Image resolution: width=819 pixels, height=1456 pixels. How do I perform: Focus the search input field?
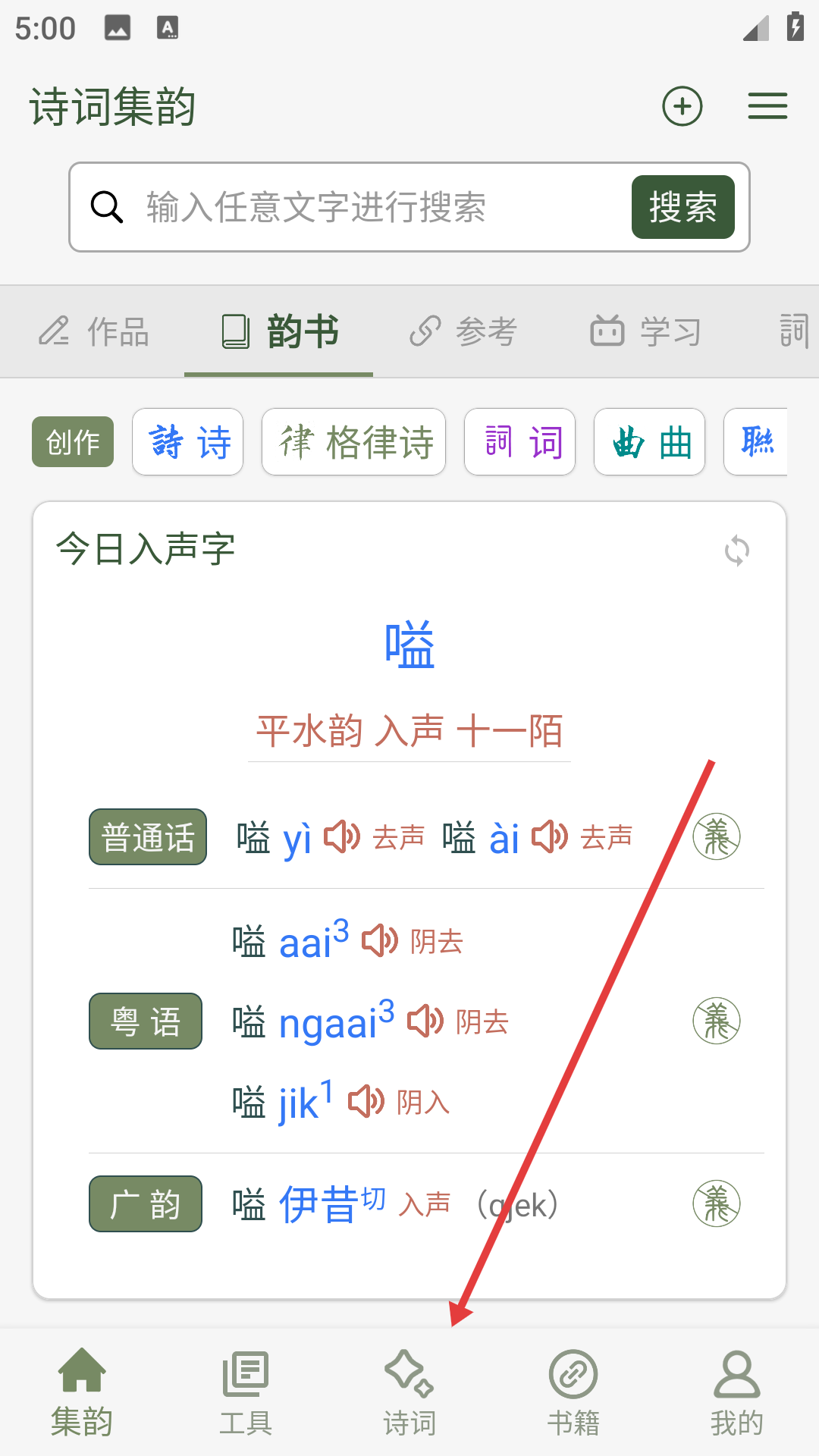pyautogui.click(x=379, y=207)
